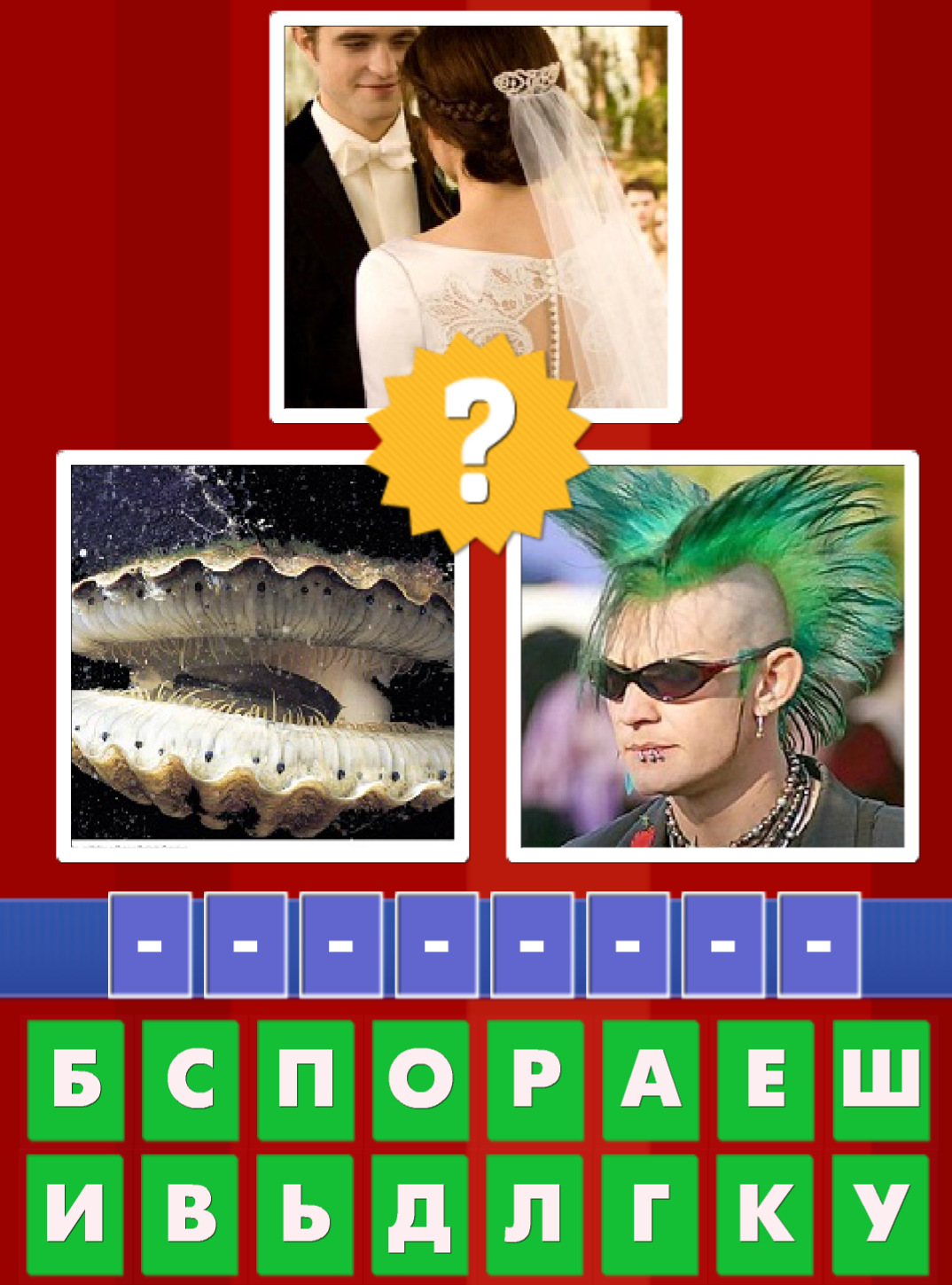The image size is (952, 1285).
Task: Tap the letter tile Б
Action: (x=75, y=1079)
